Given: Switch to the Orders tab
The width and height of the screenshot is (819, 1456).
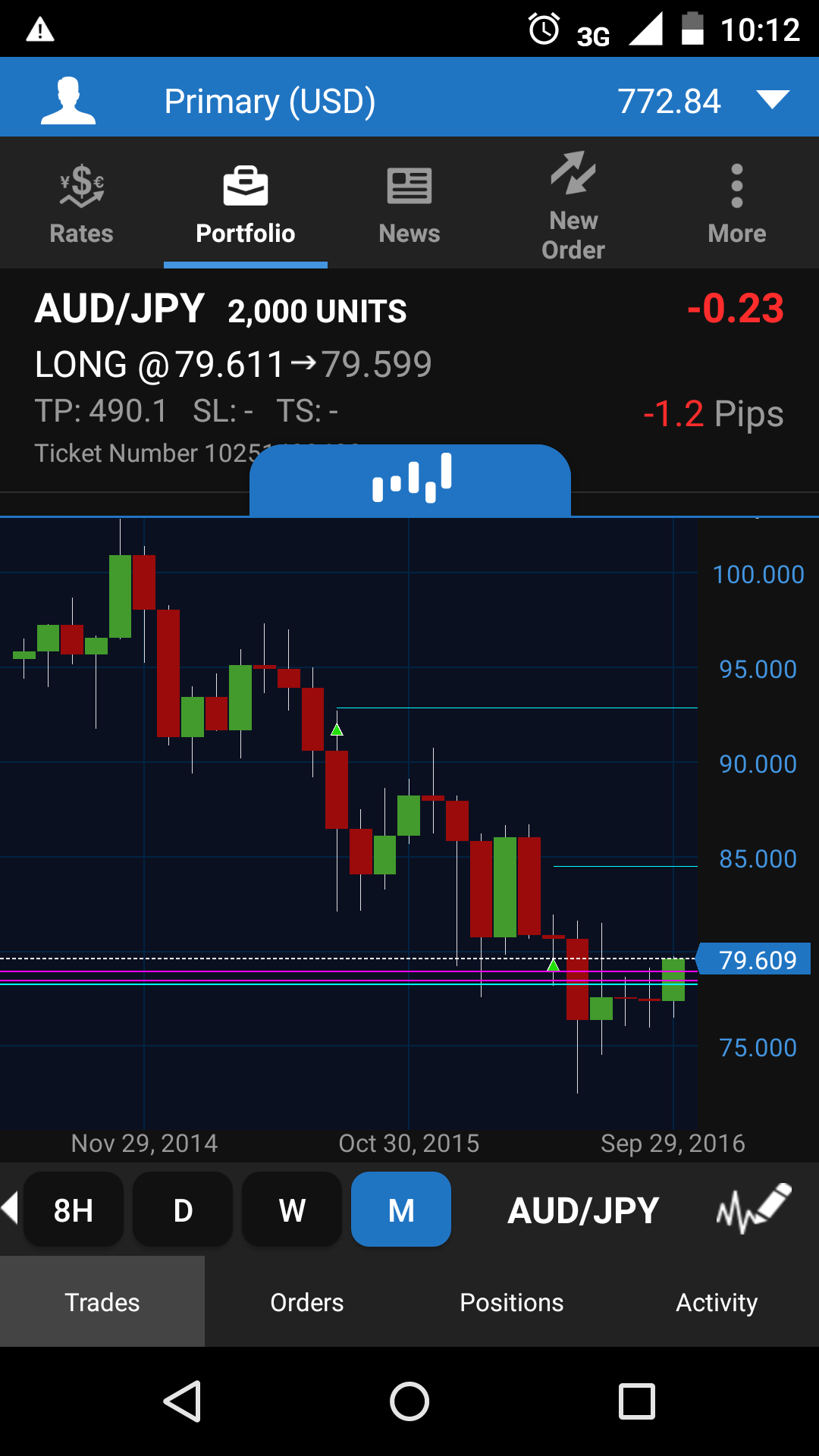Looking at the screenshot, I should click(x=307, y=1302).
